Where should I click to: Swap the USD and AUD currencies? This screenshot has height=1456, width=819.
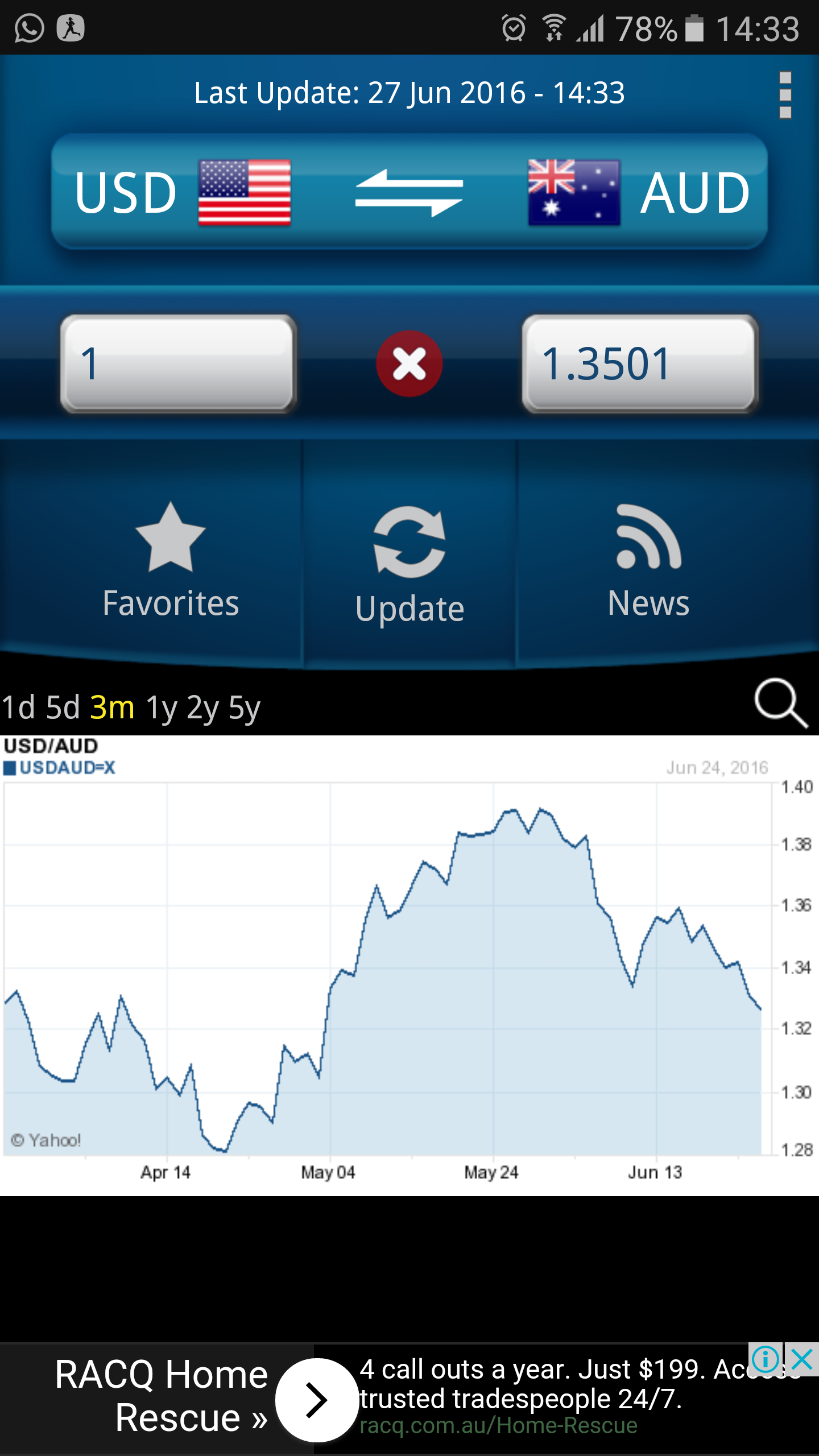pyautogui.click(x=409, y=193)
